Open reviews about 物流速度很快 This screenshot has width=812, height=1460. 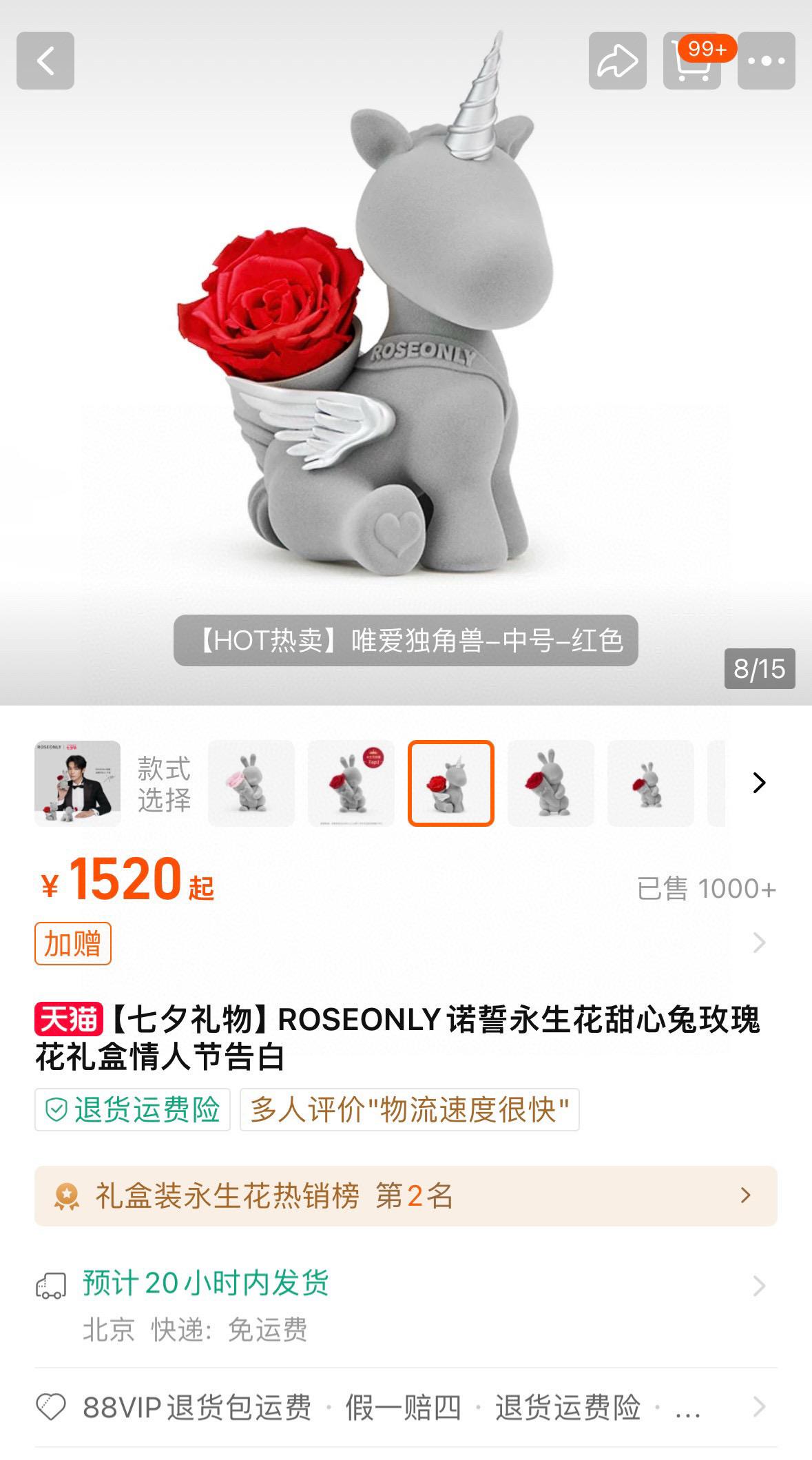click(x=409, y=1109)
